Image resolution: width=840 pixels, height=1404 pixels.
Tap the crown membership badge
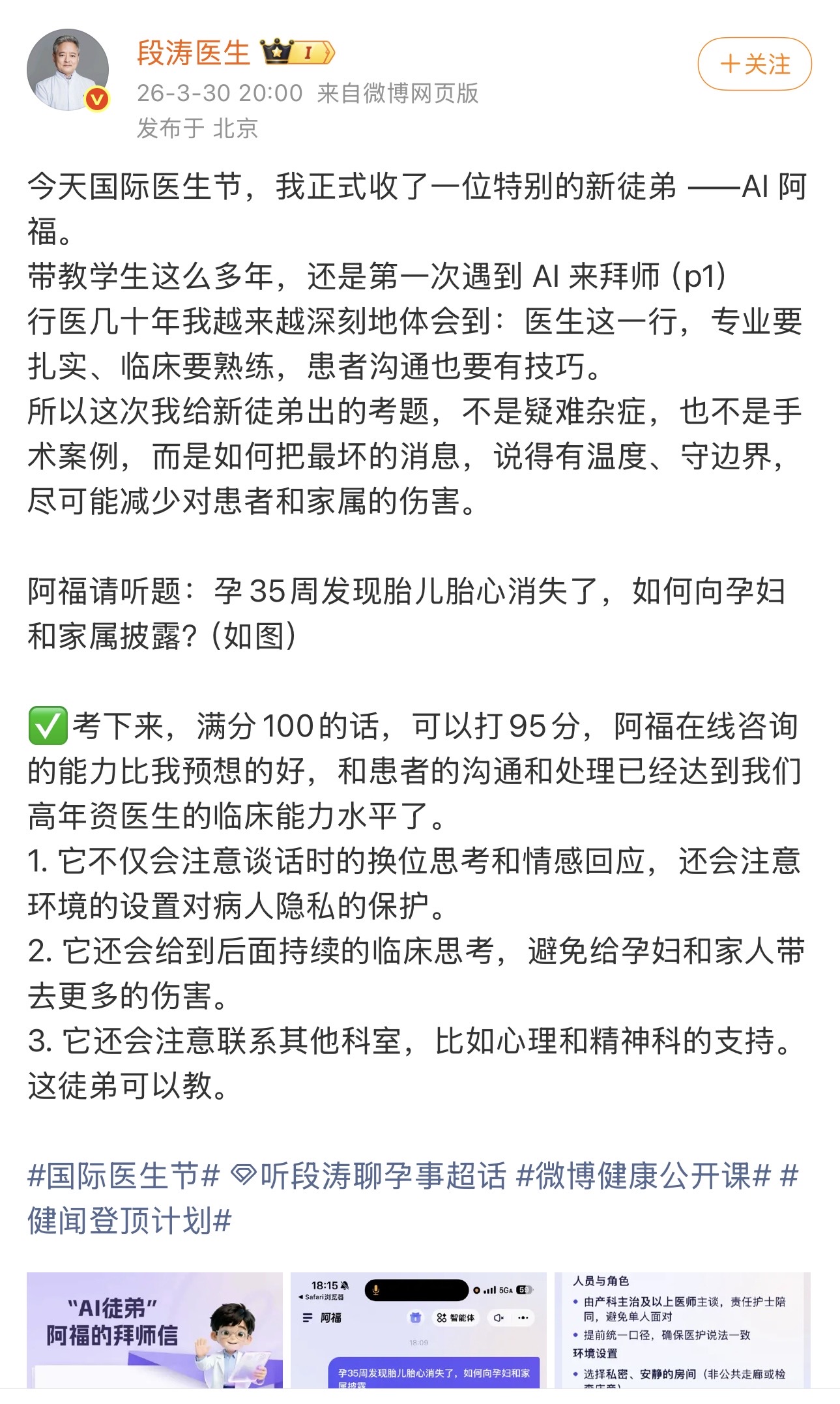click(x=298, y=52)
